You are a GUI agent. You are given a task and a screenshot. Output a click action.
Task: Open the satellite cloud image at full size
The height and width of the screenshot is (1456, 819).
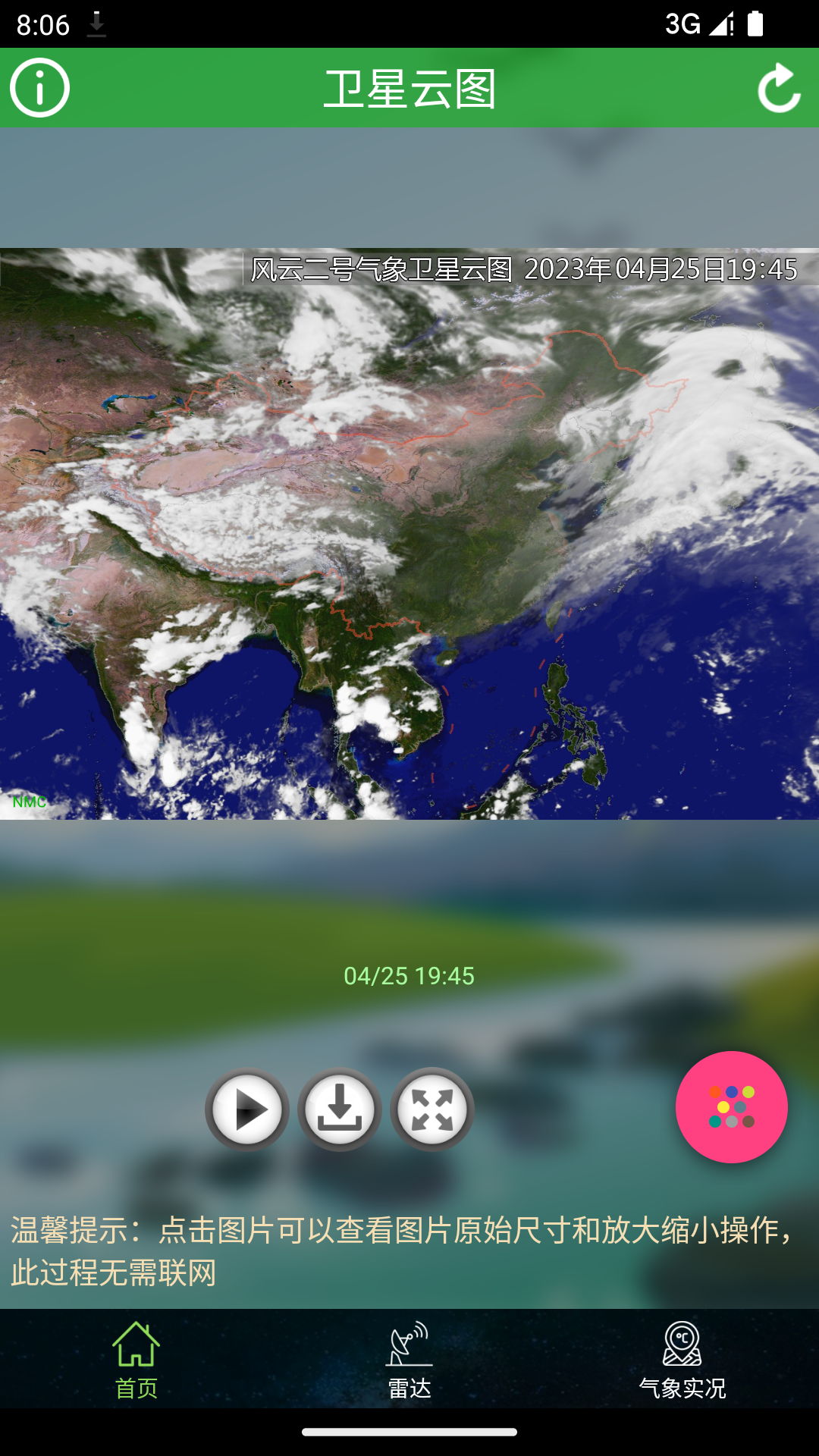pos(409,533)
